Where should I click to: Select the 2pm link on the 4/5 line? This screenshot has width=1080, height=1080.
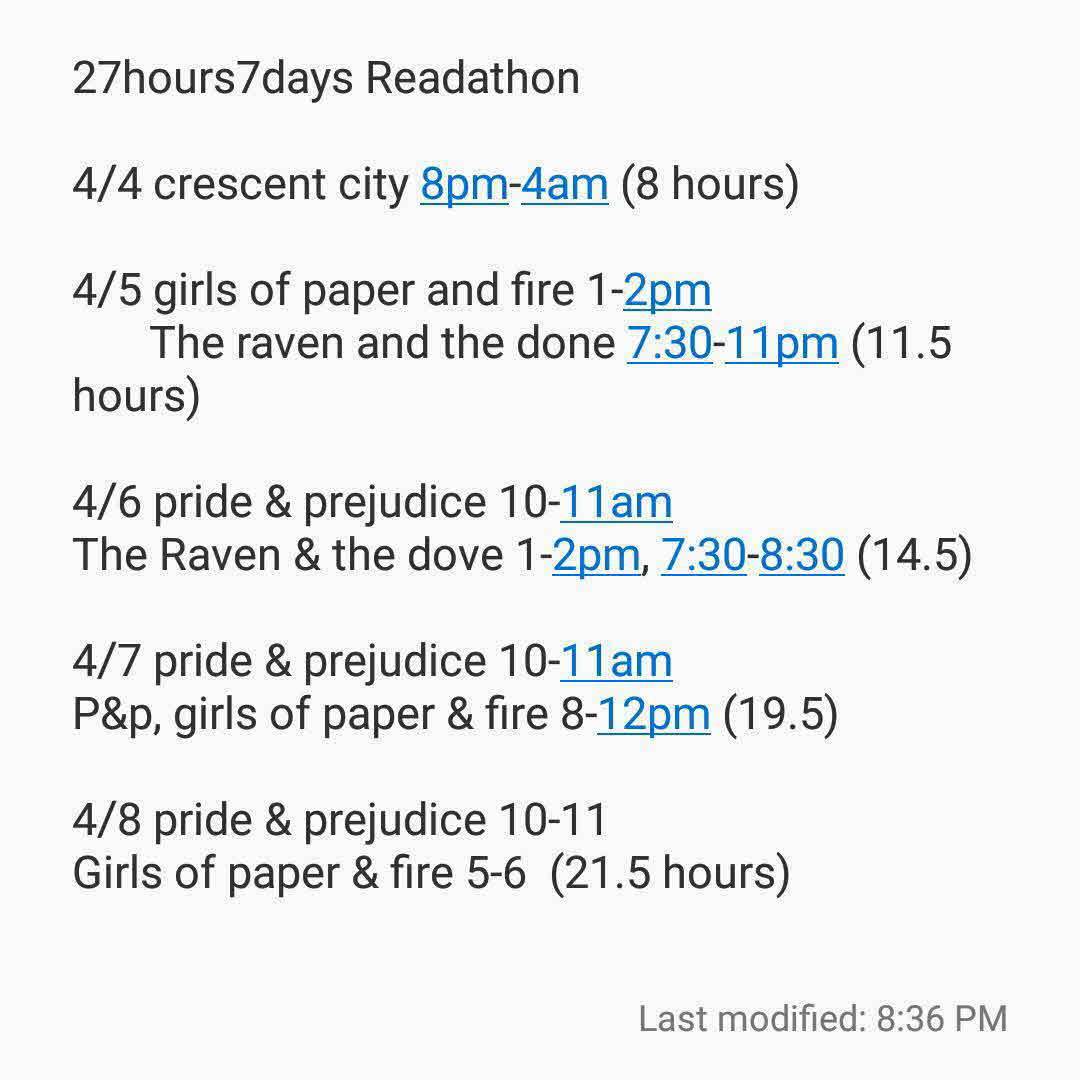point(667,291)
